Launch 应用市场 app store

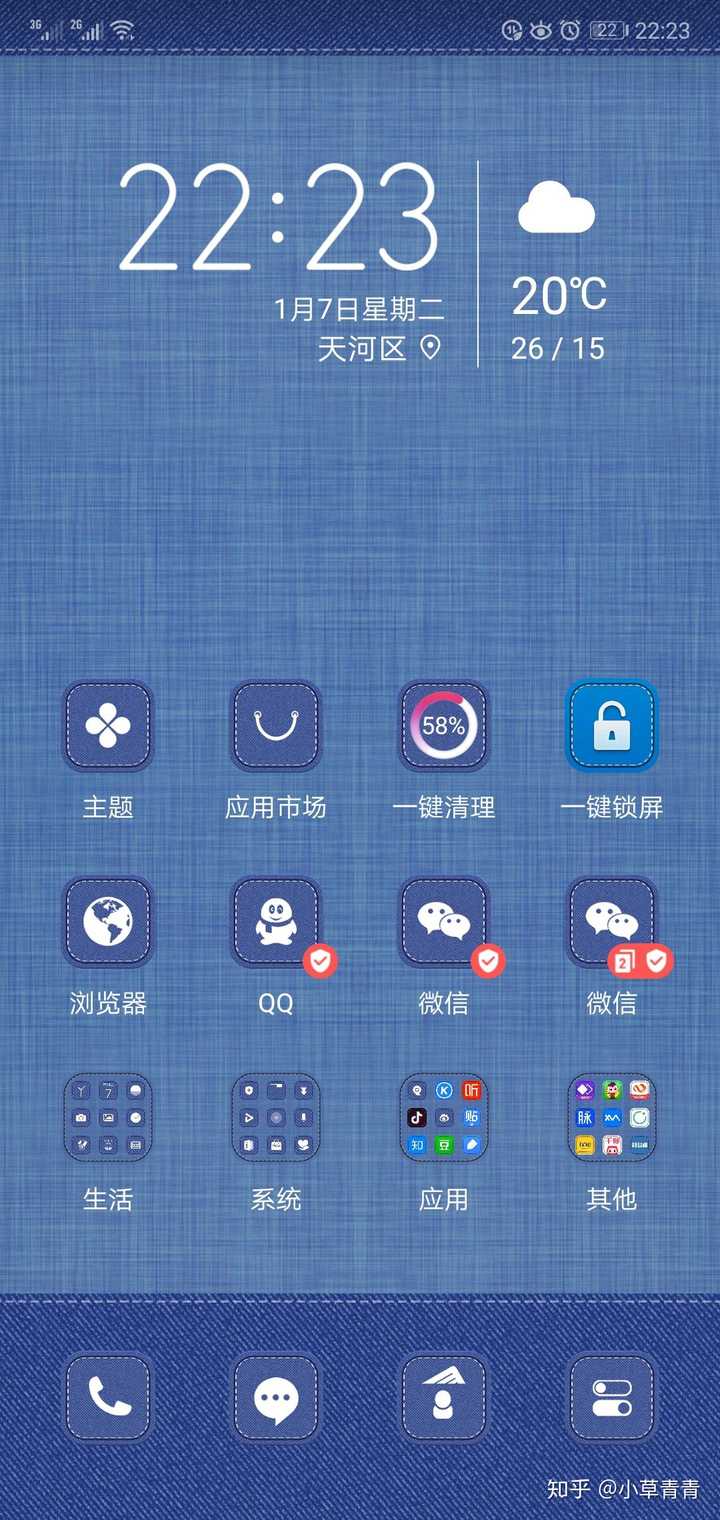pyautogui.click(x=276, y=726)
